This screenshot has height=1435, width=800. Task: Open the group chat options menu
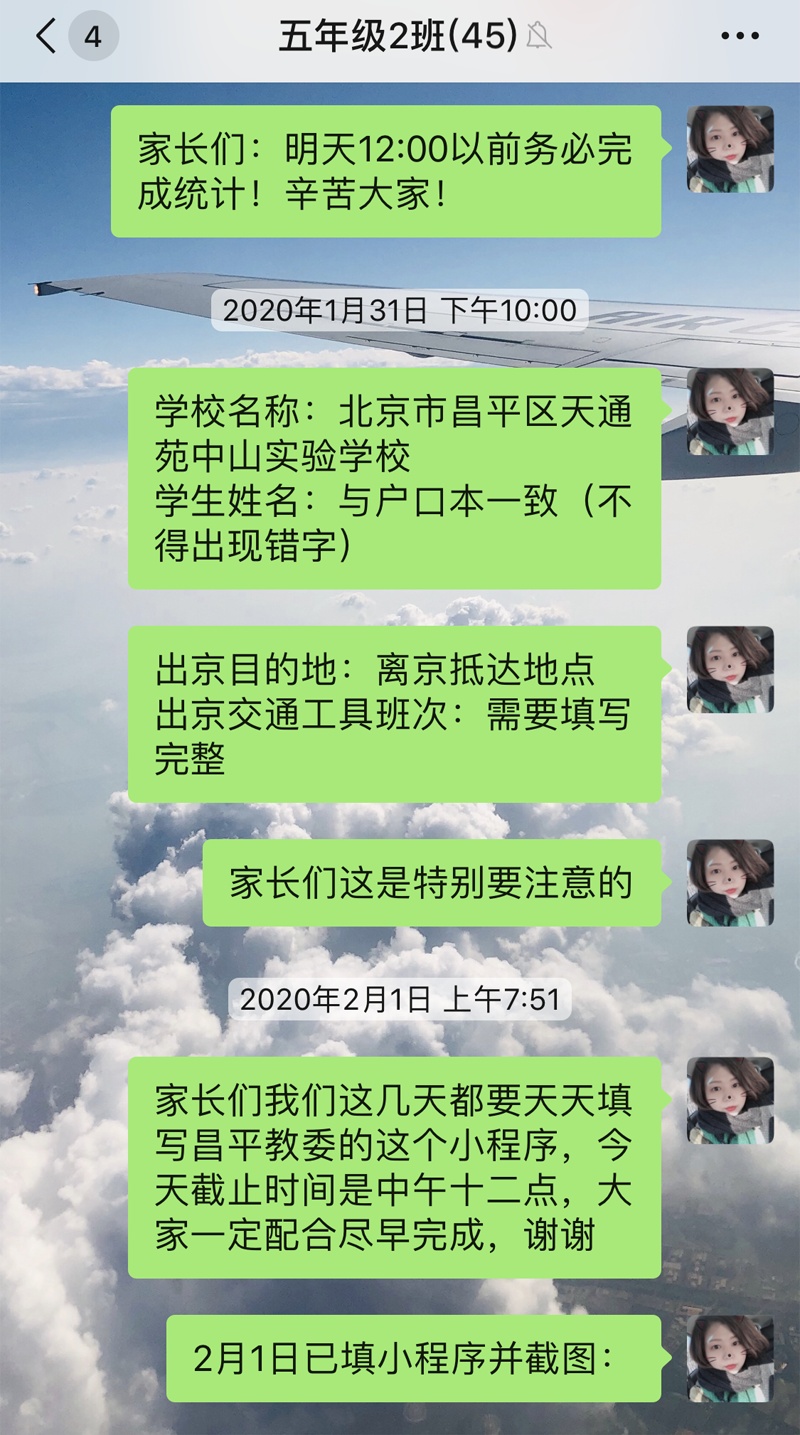pos(741,37)
